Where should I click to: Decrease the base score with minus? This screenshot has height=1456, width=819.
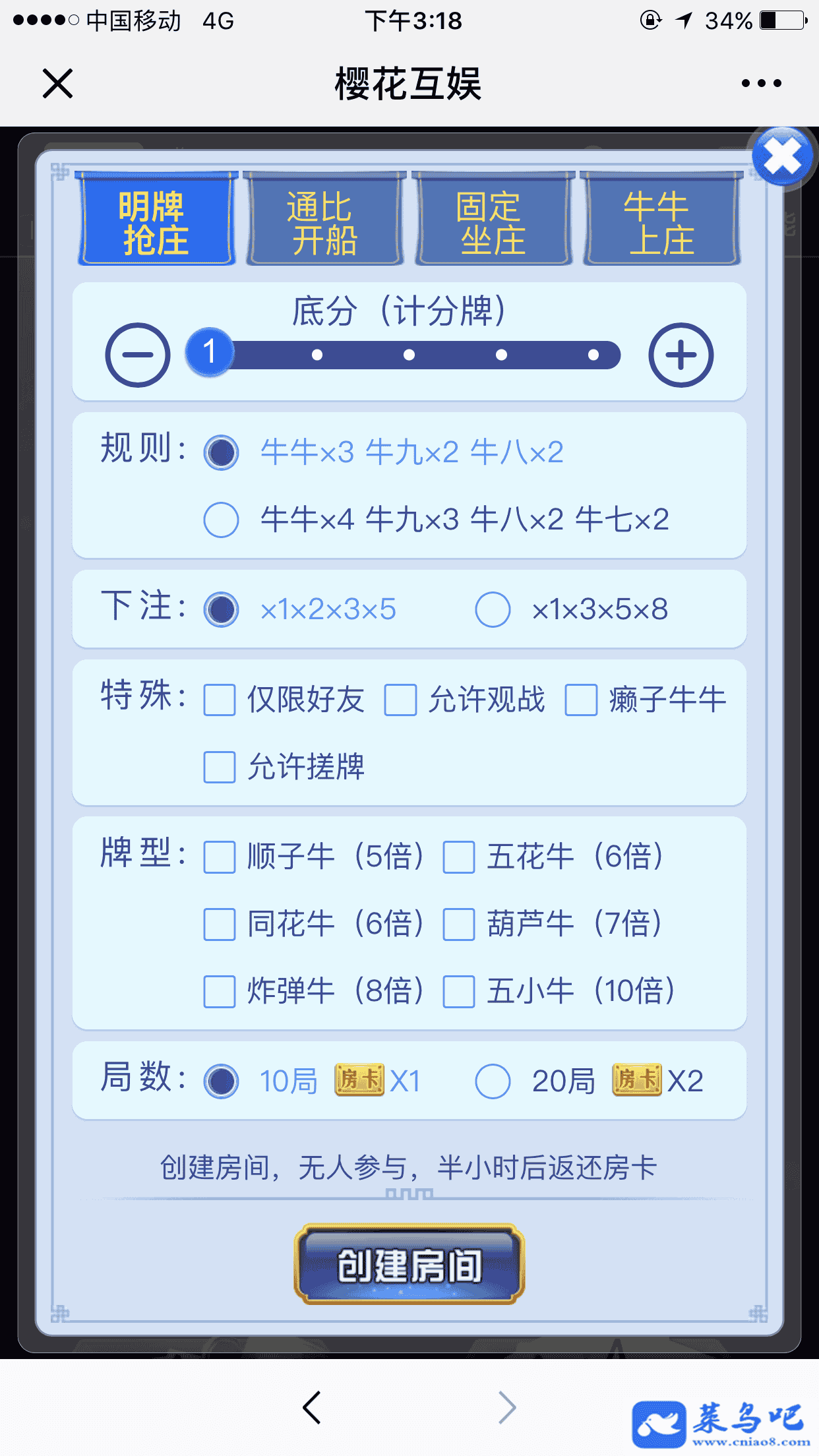(138, 355)
